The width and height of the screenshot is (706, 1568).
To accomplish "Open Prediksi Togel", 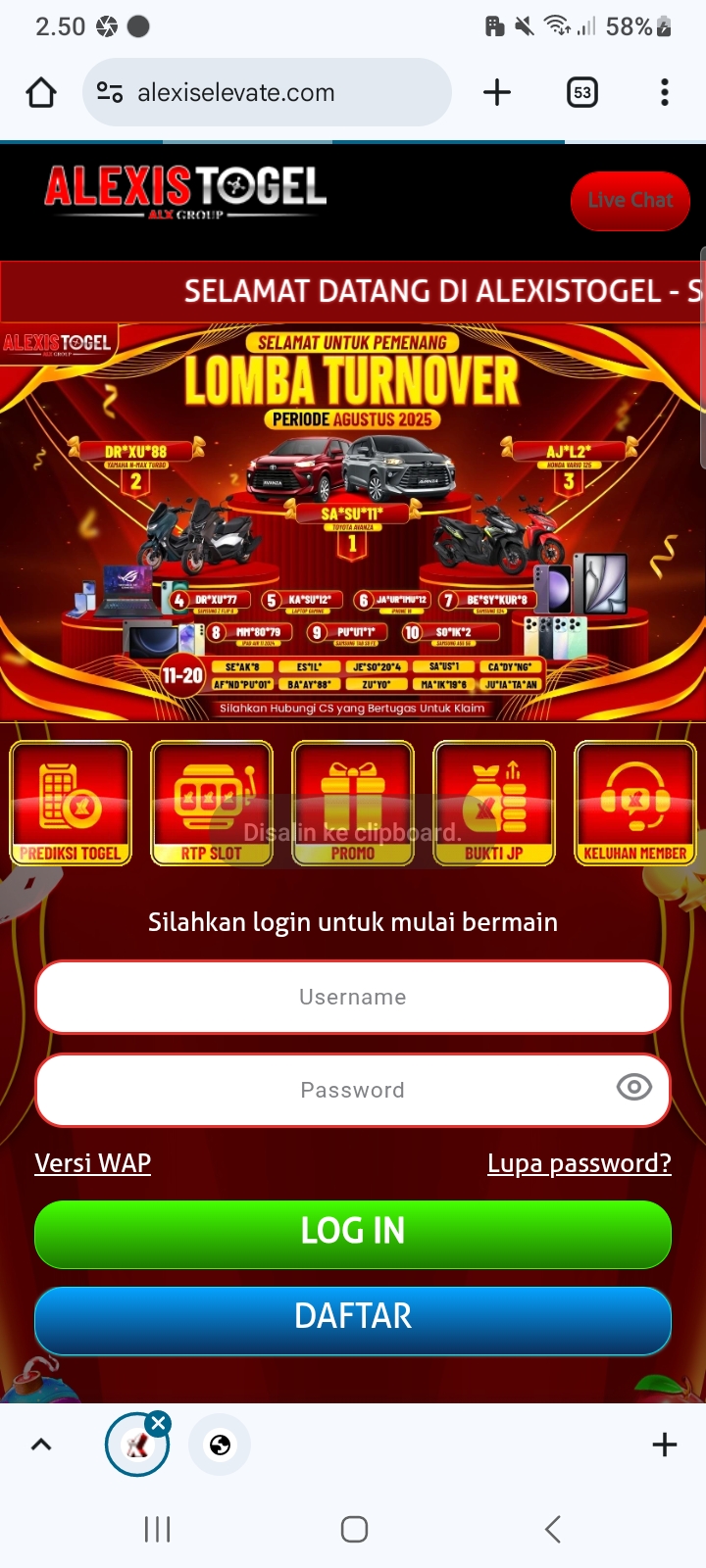I will (x=71, y=804).
